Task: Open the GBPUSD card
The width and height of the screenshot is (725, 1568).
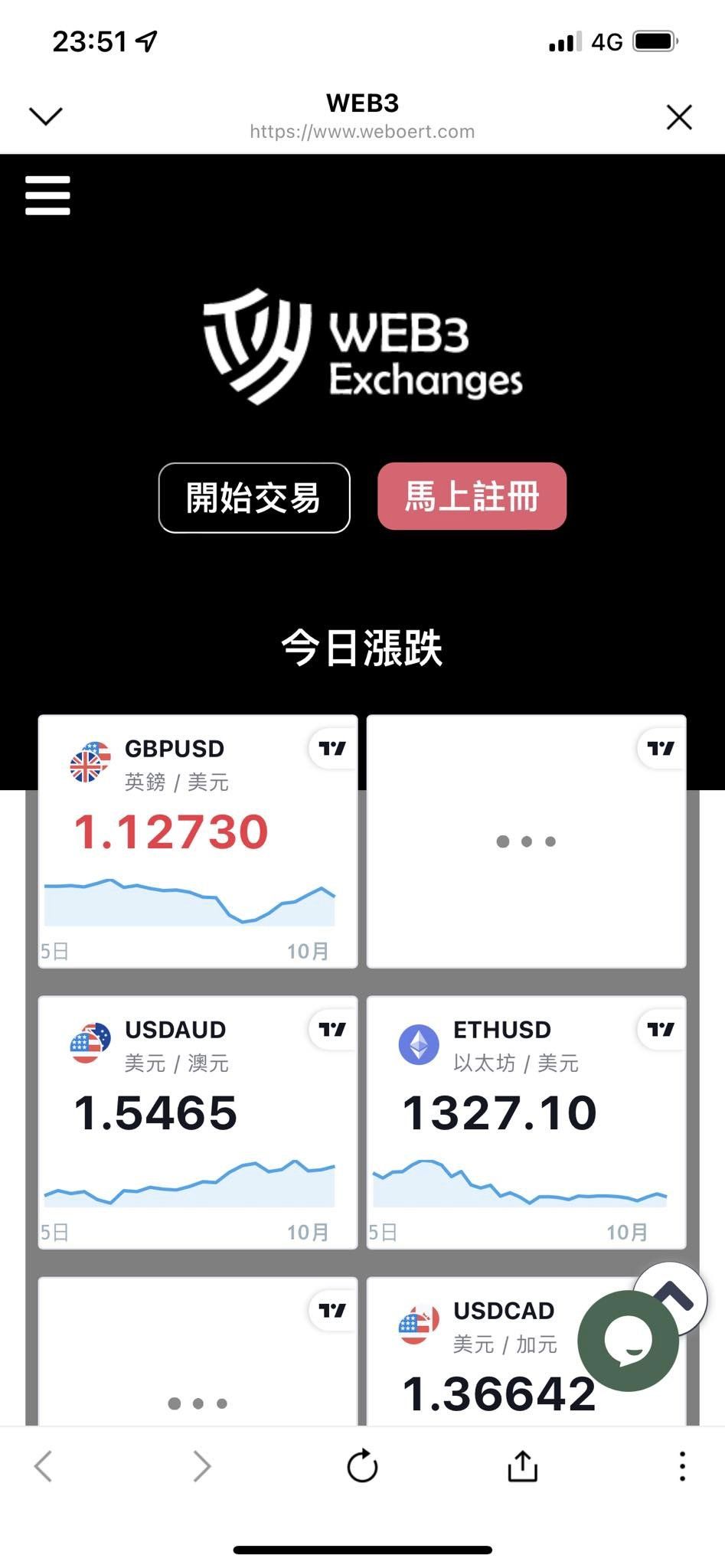Action: point(198,841)
